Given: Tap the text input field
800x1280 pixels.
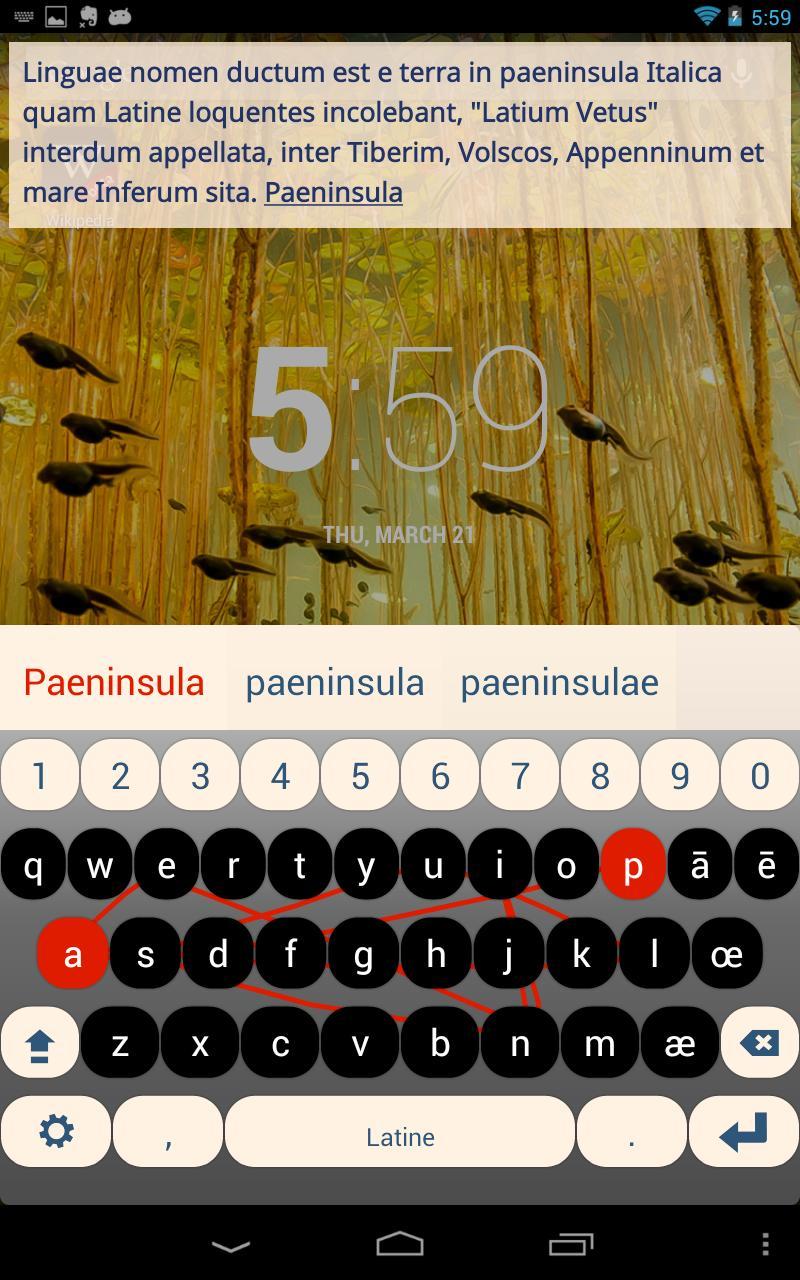Looking at the screenshot, I should [380, 132].
